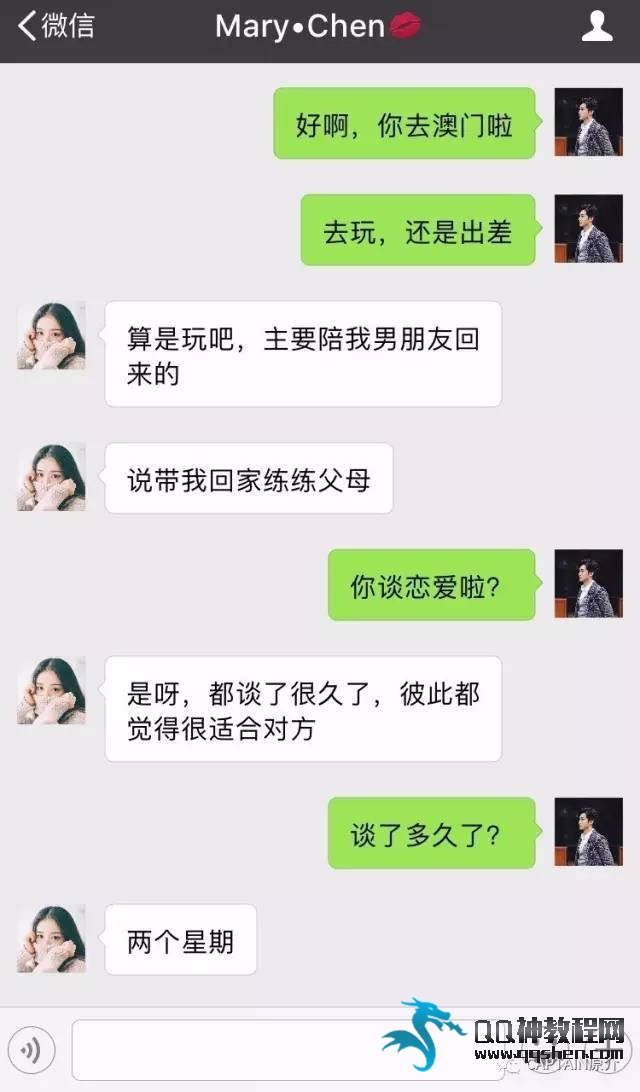Tap my avatar next to 你谈恋爱啦?
This screenshot has height=1092, width=640.
[588, 584]
